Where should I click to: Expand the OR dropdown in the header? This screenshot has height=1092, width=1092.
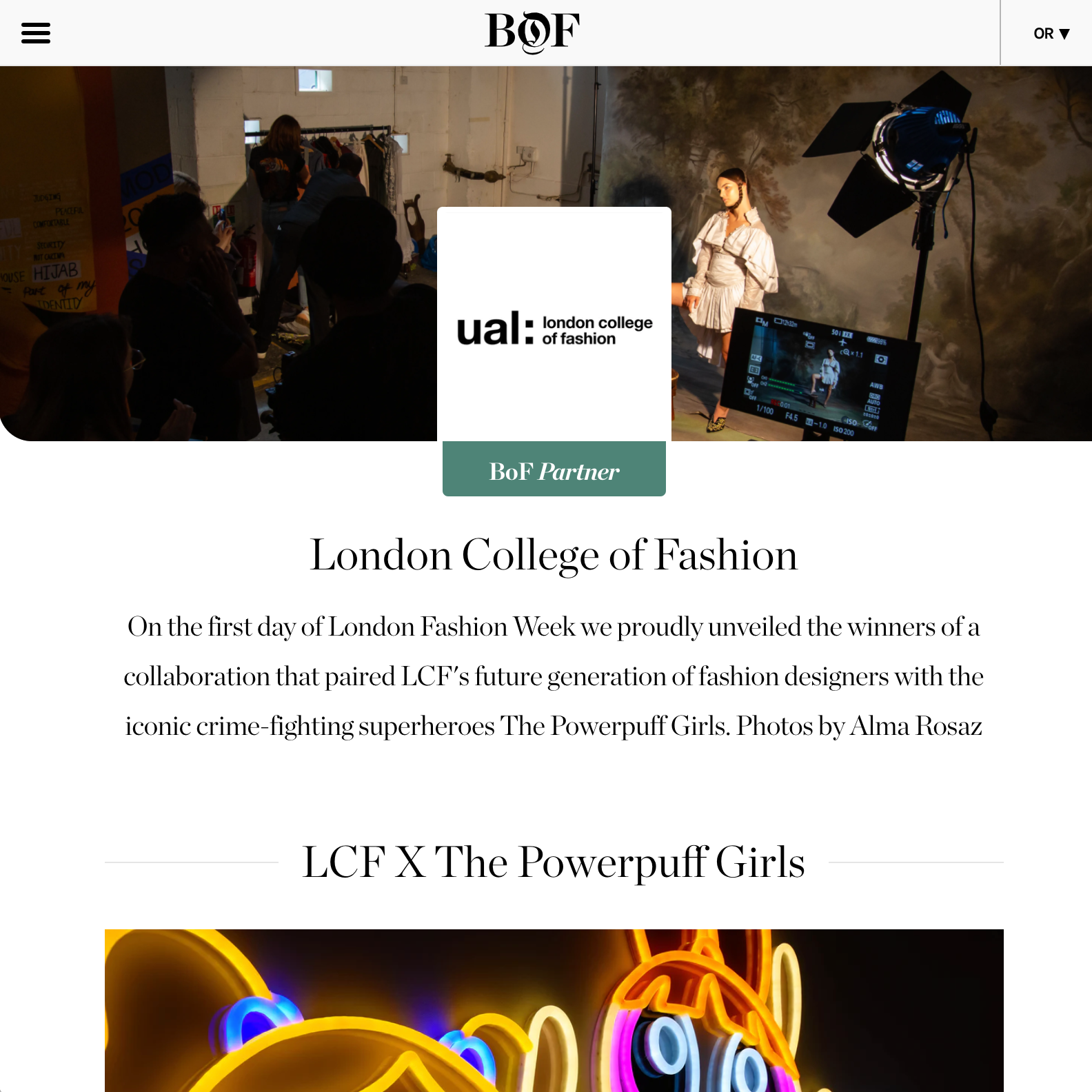click(x=1050, y=33)
